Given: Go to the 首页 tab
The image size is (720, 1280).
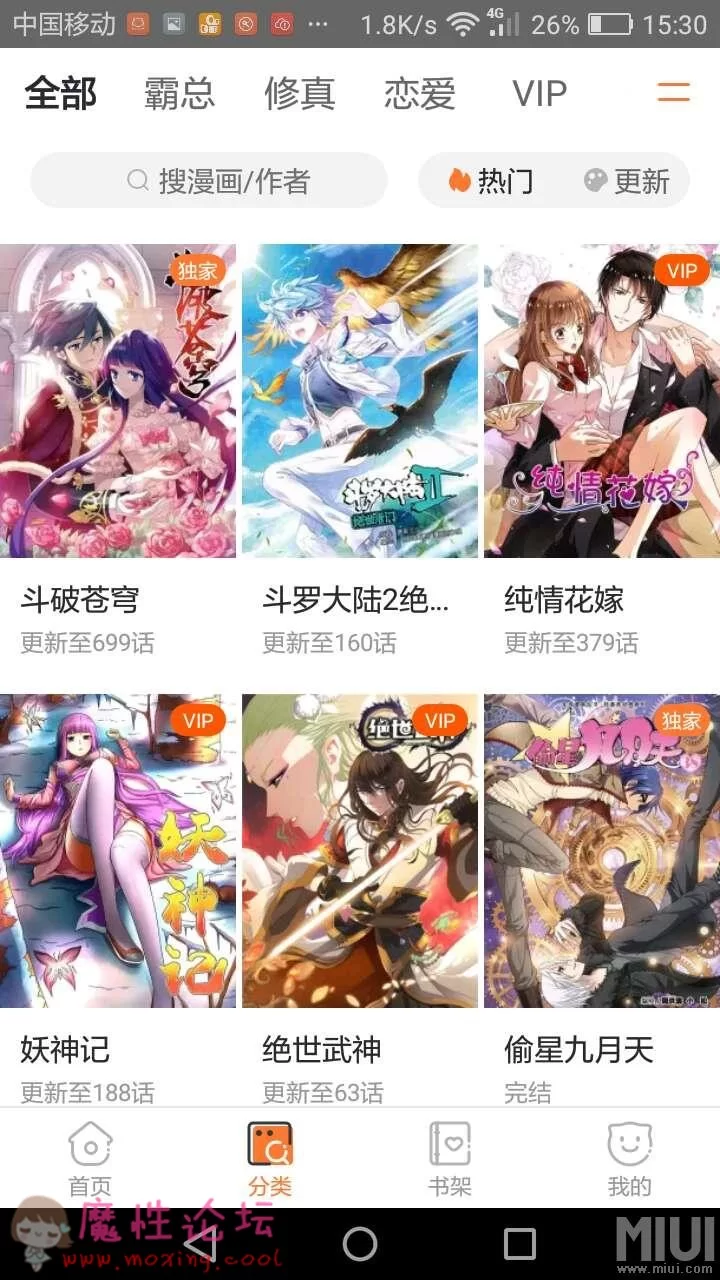Looking at the screenshot, I should coord(90,1159).
